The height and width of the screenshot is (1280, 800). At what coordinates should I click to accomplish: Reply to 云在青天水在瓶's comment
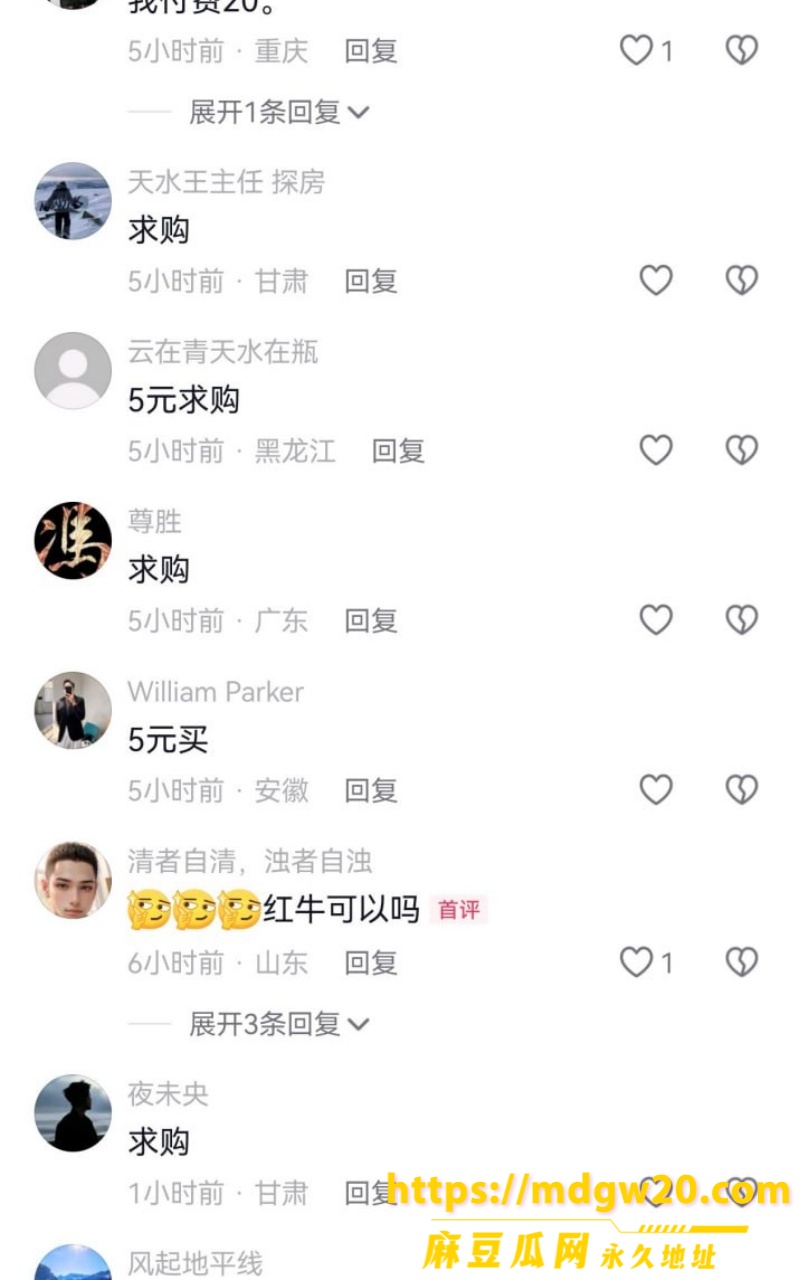[398, 451]
